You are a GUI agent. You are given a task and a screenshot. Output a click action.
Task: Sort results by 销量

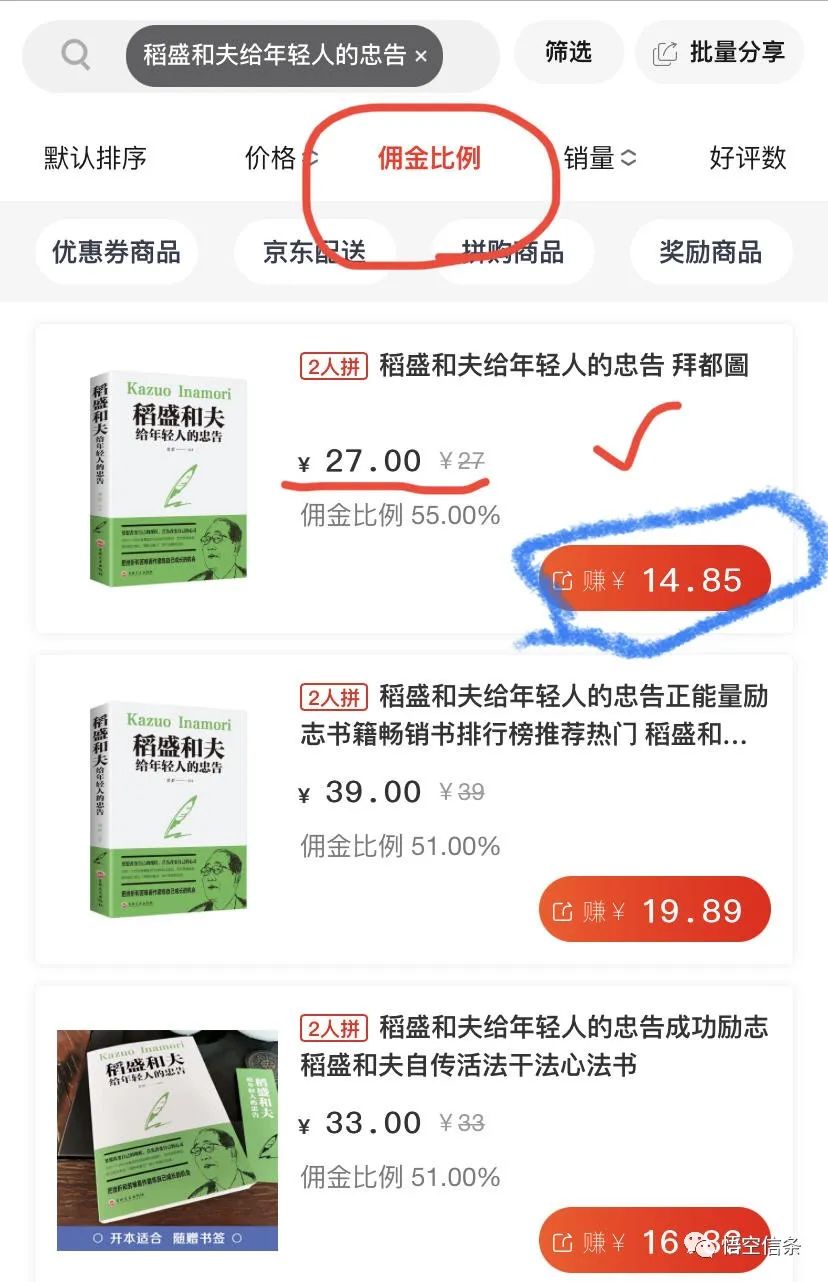tap(599, 158)
